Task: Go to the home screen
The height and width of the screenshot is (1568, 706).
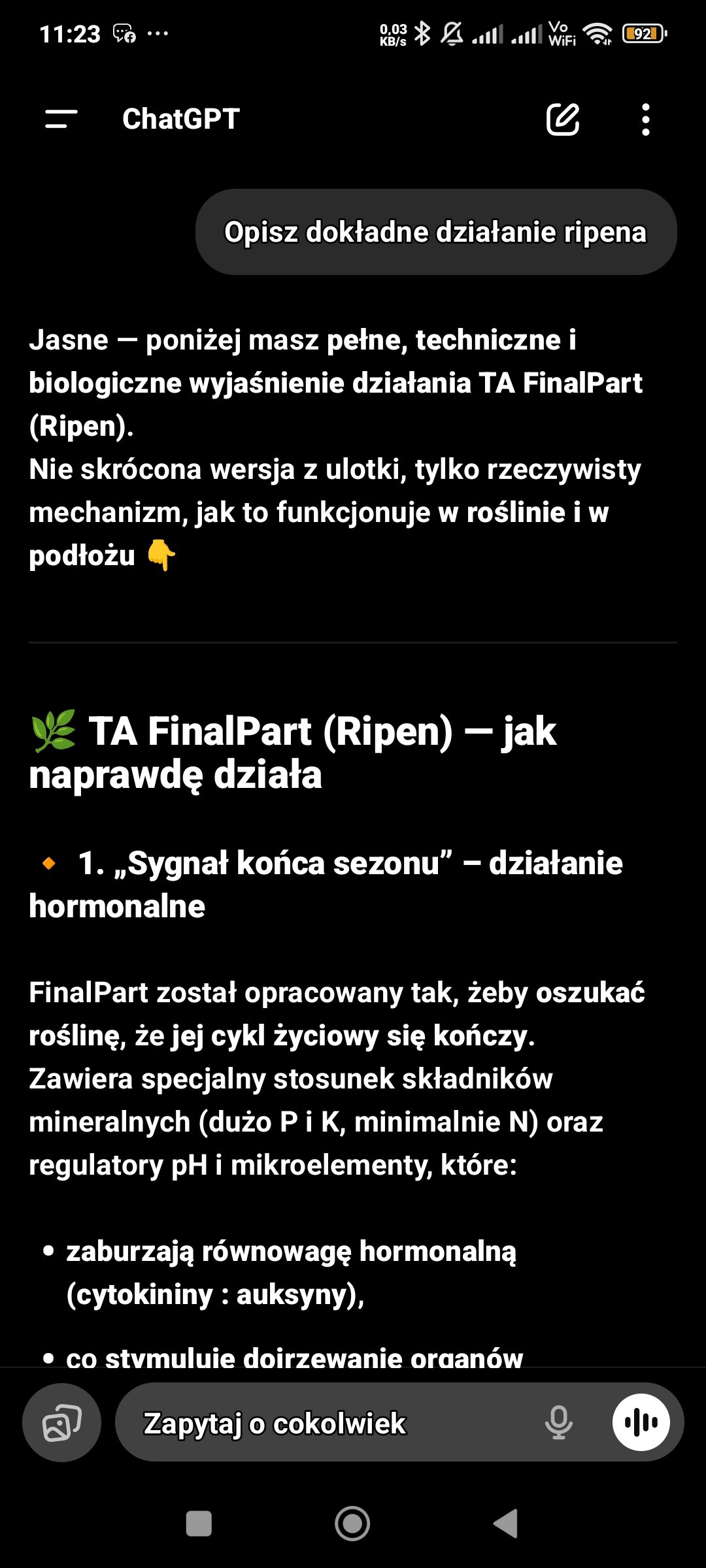Action: pyautogui.click(x=352, y=1524)
